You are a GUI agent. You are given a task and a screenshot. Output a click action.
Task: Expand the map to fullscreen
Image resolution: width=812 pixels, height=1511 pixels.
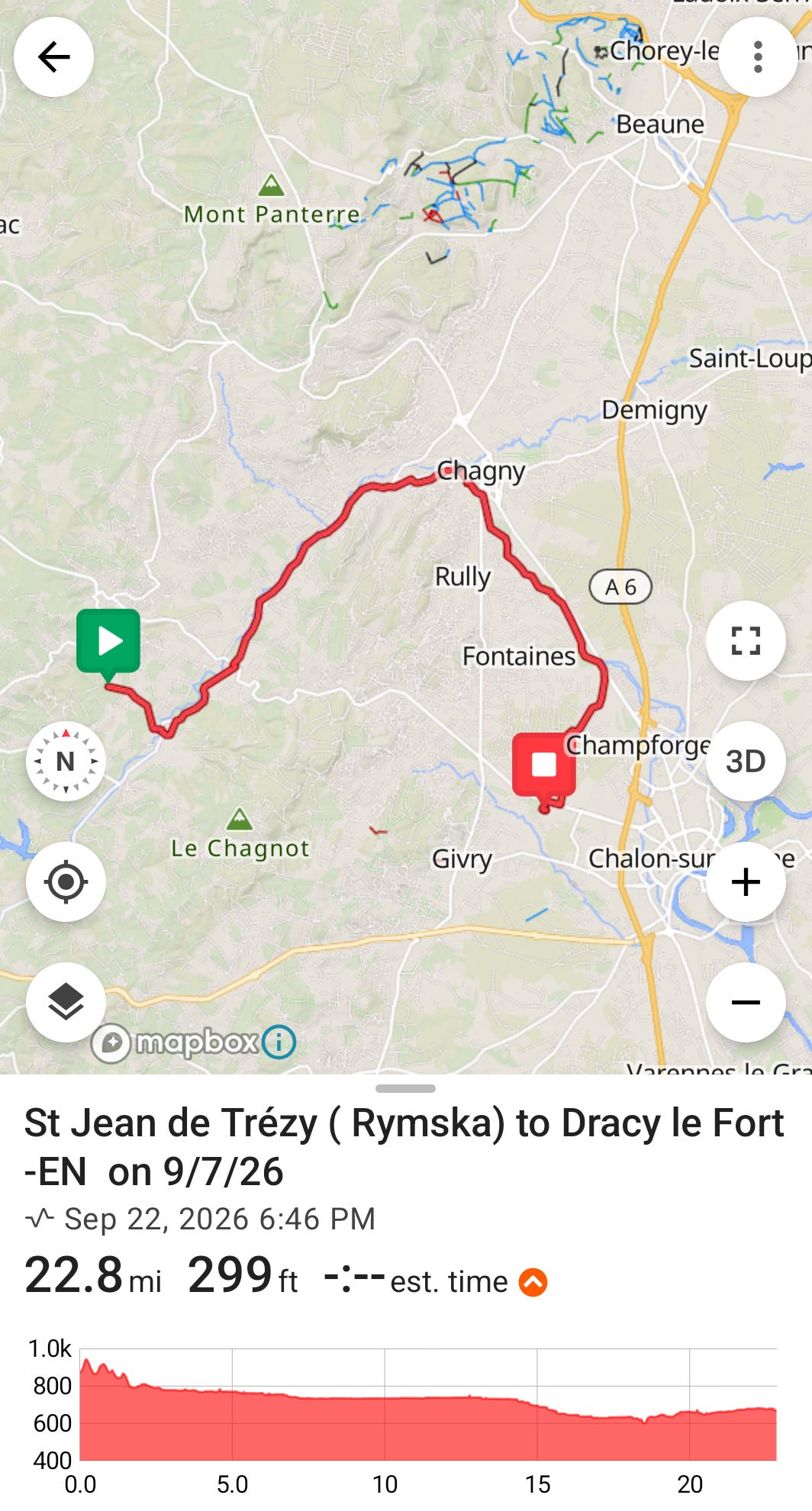click(746, 640)
